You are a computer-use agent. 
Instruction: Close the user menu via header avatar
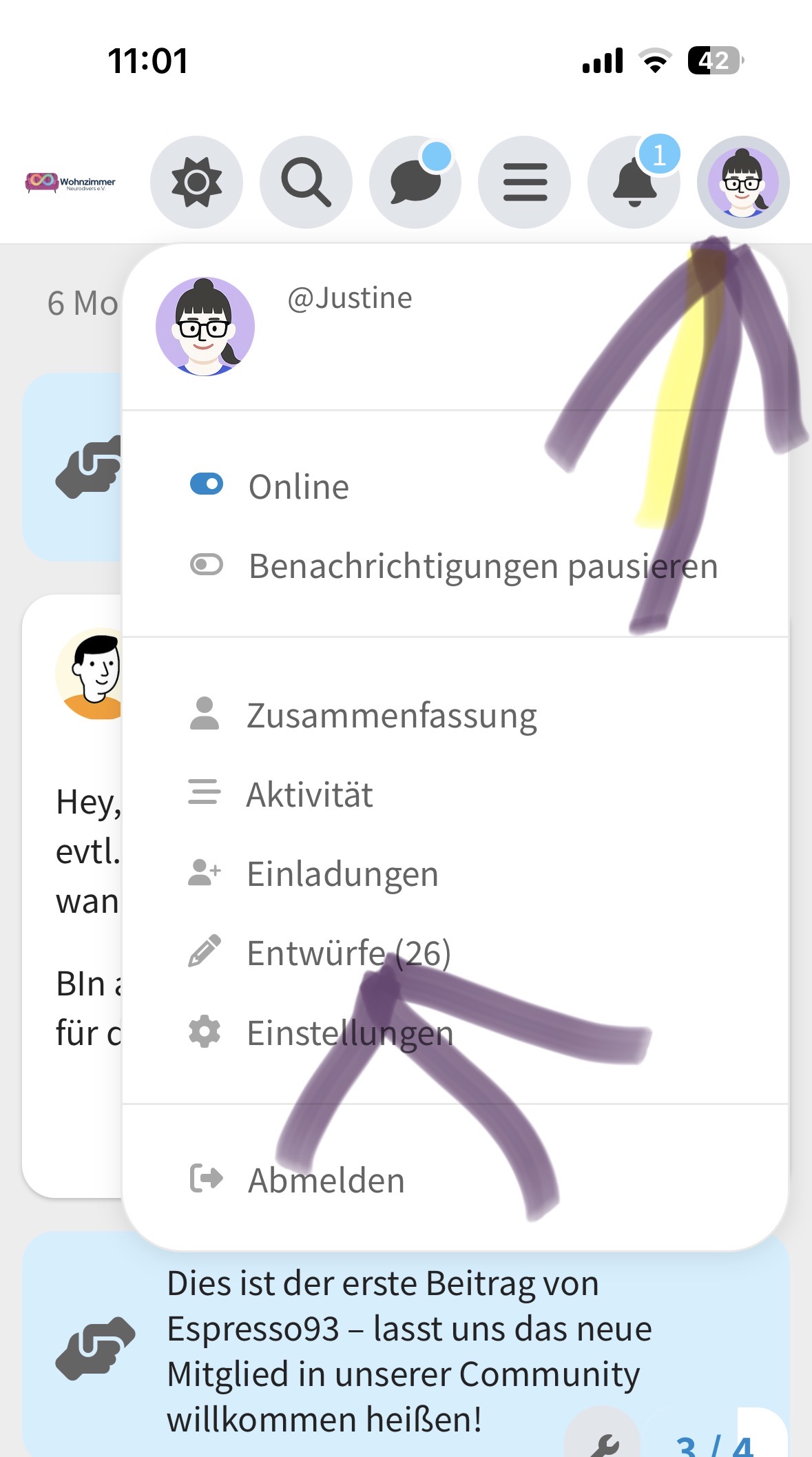(x=743, y=183)
